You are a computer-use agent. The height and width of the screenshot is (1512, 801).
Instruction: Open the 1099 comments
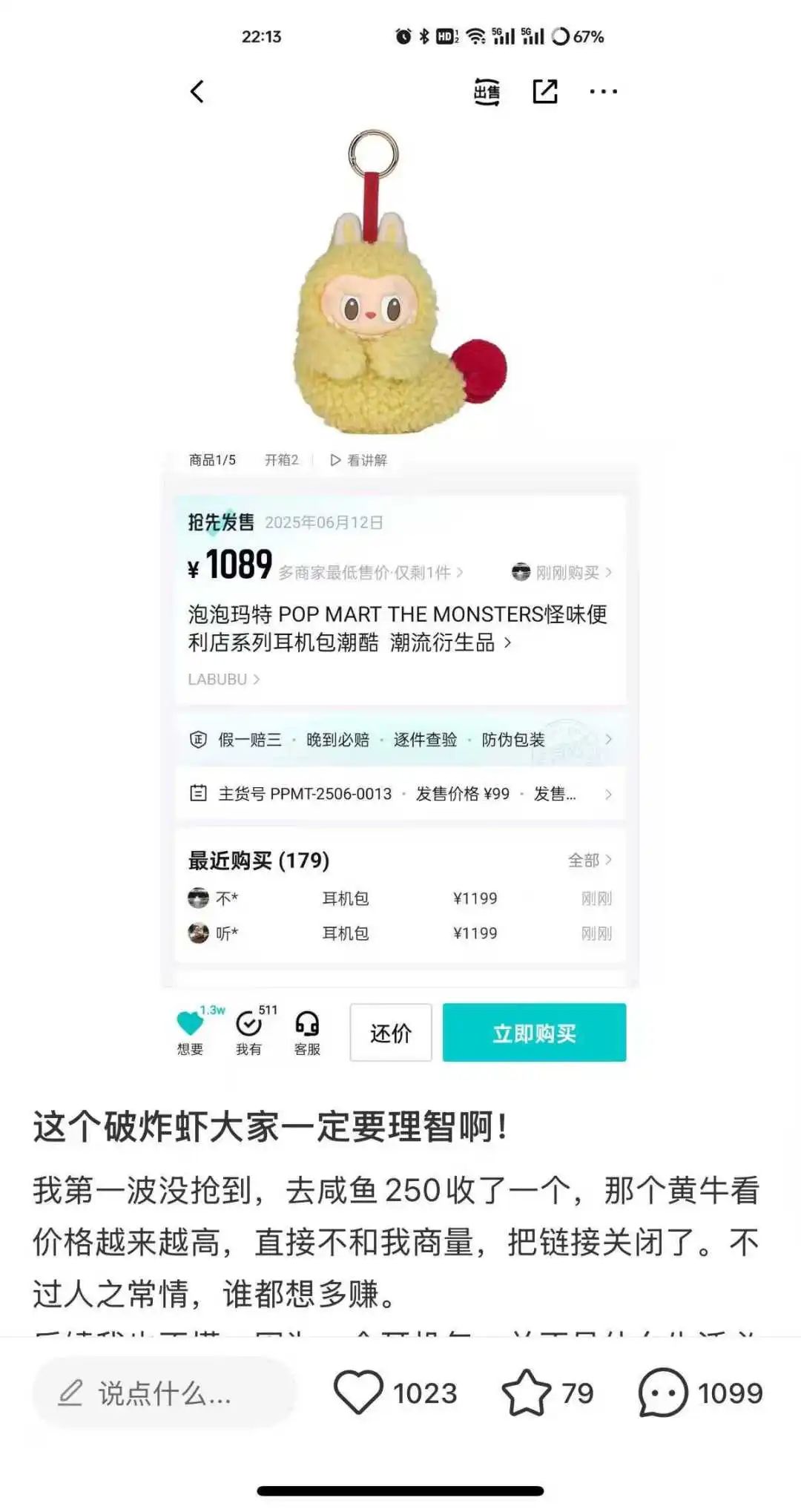[x=663, y=1393]
